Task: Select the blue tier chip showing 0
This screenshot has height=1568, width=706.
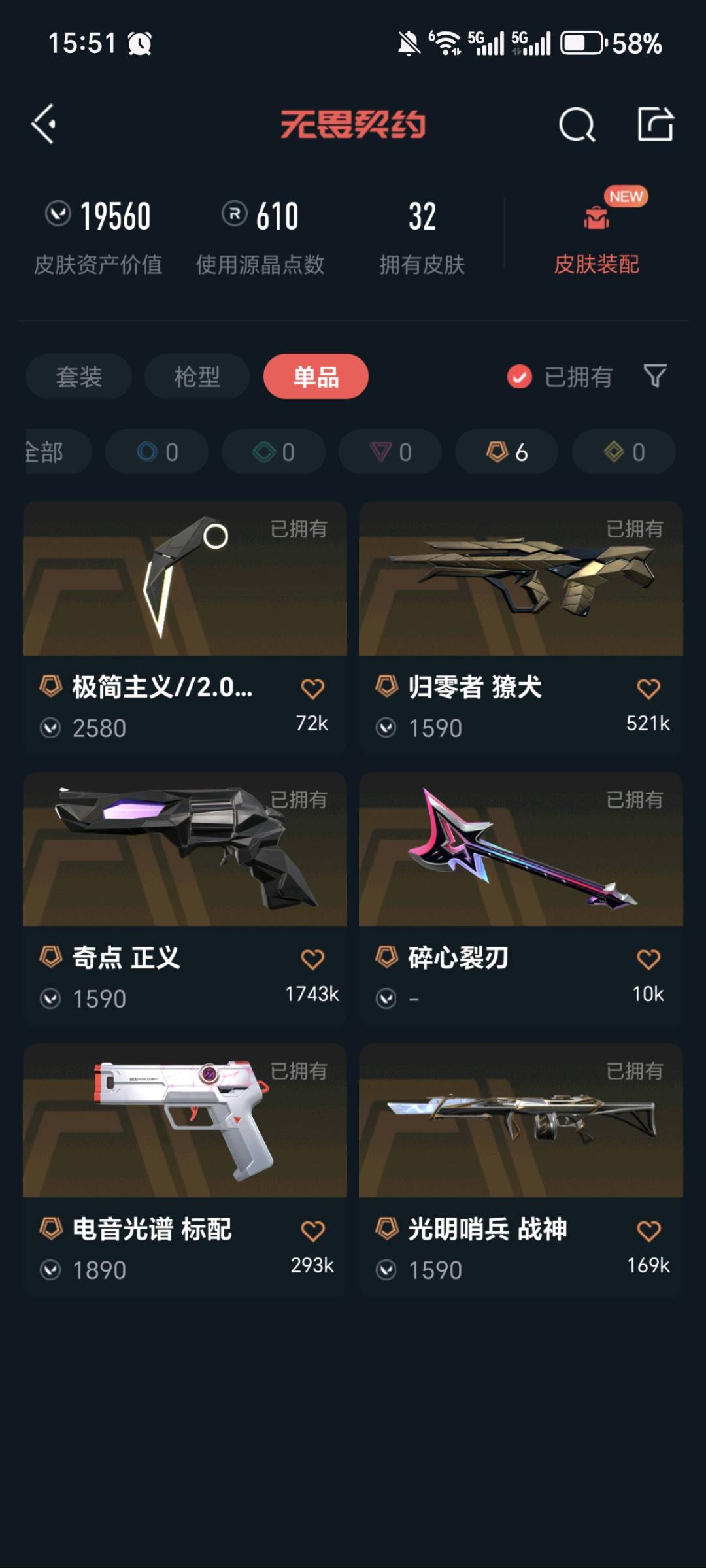Action: [x=157, y=452]
